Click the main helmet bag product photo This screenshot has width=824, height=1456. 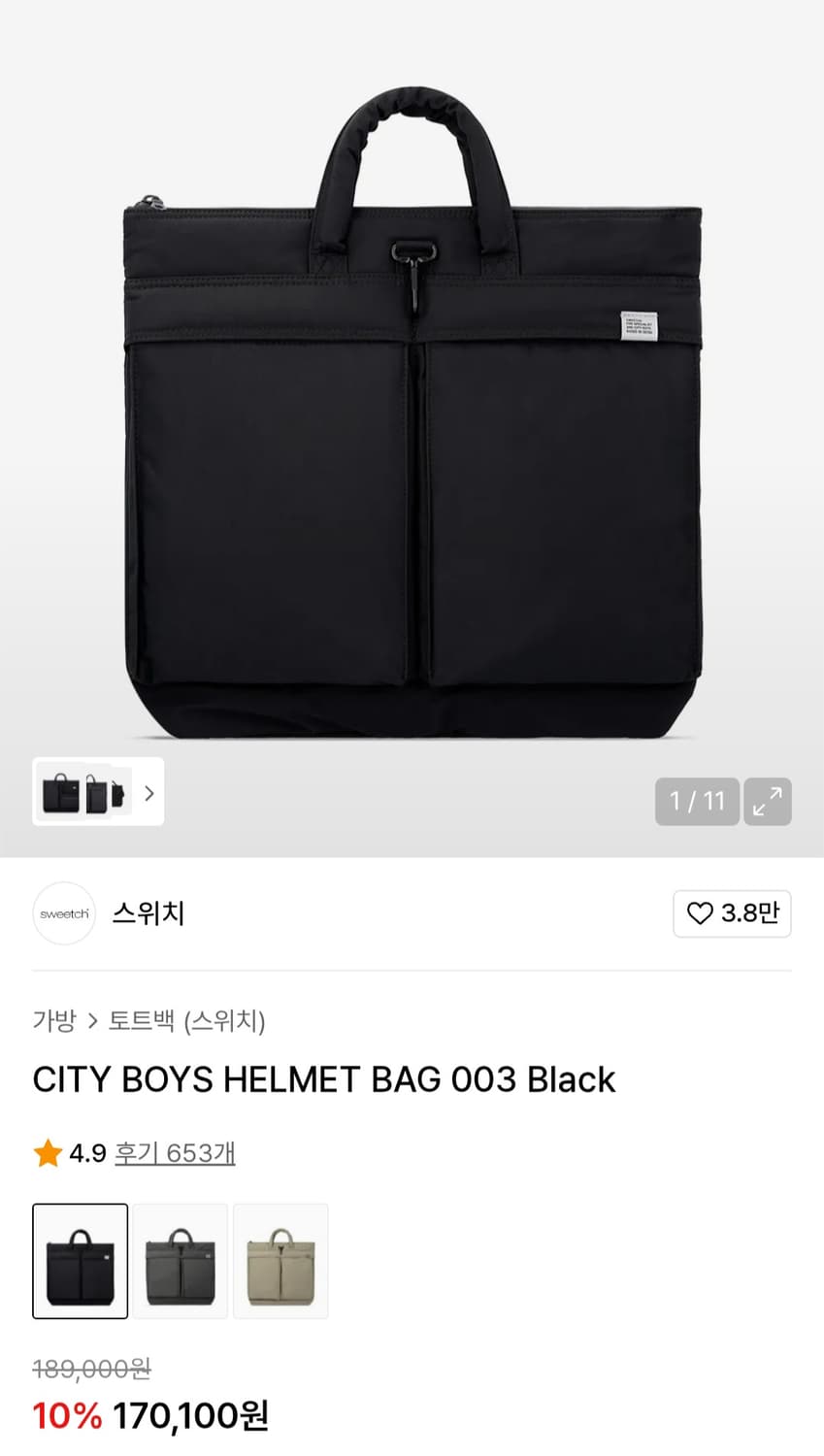[x=412, y=408]
